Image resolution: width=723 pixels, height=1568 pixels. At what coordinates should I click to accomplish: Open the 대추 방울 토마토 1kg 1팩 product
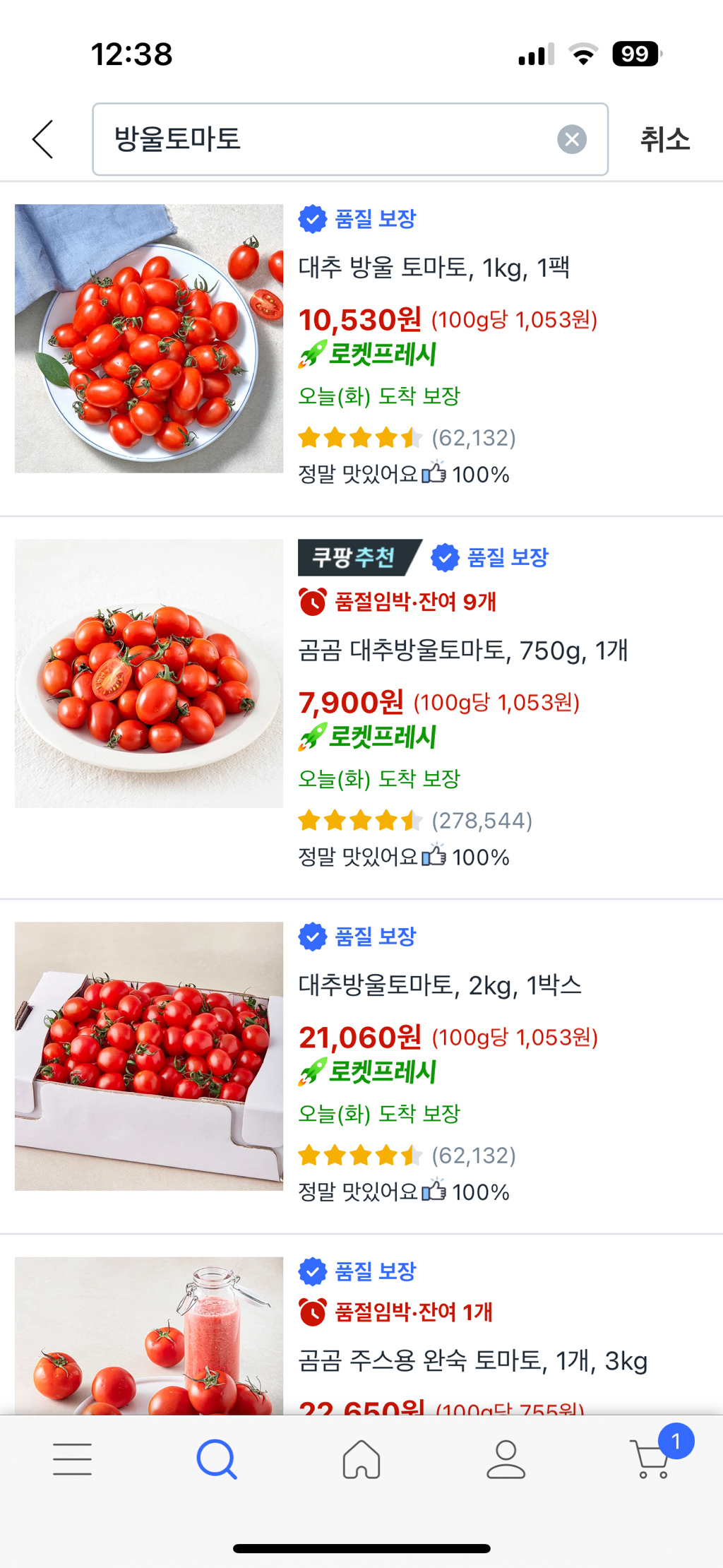[x=434, y=268]
